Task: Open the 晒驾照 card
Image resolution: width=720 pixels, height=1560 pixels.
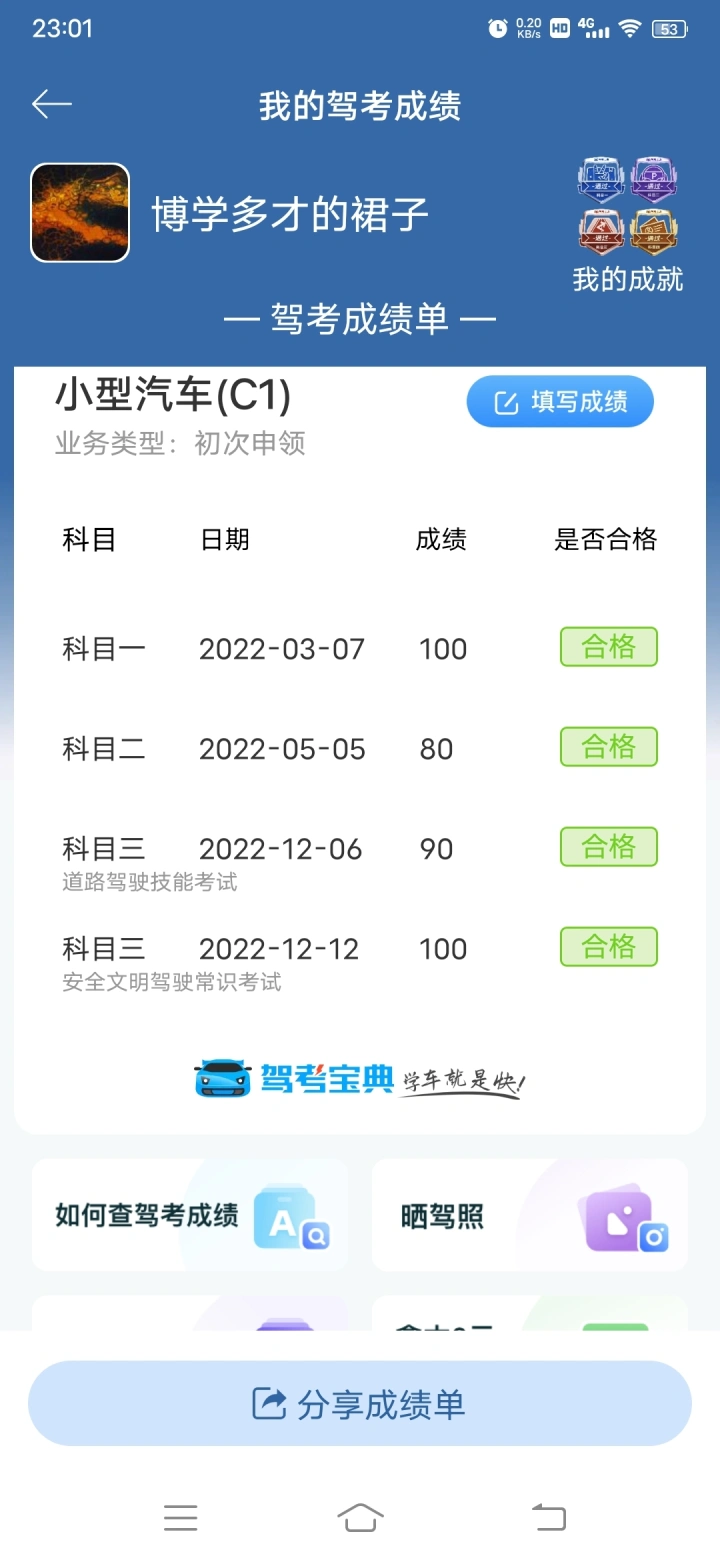Action: click(x=530, y=1215)
